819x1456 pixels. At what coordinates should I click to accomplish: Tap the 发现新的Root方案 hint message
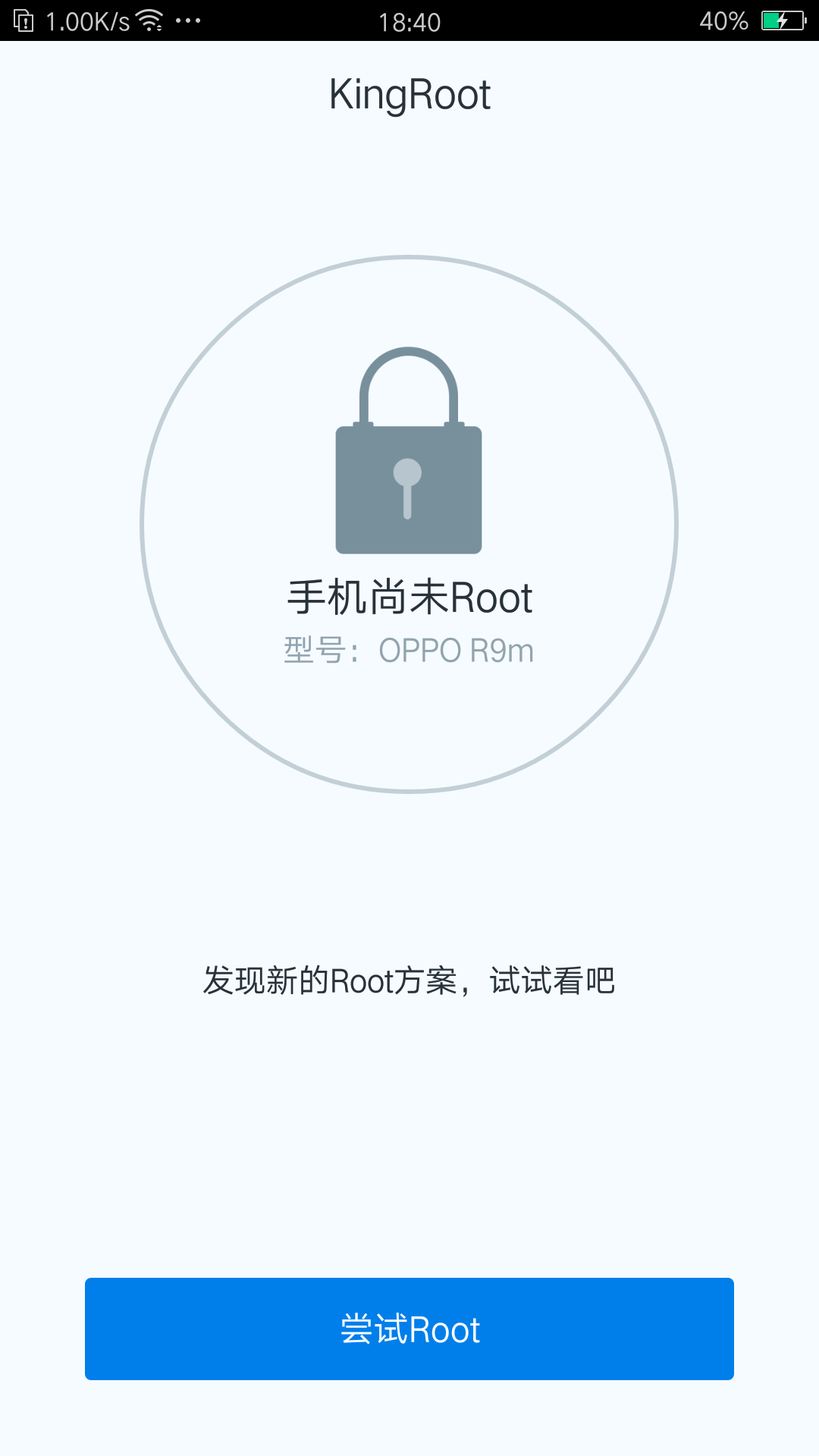tap(409, 981)
